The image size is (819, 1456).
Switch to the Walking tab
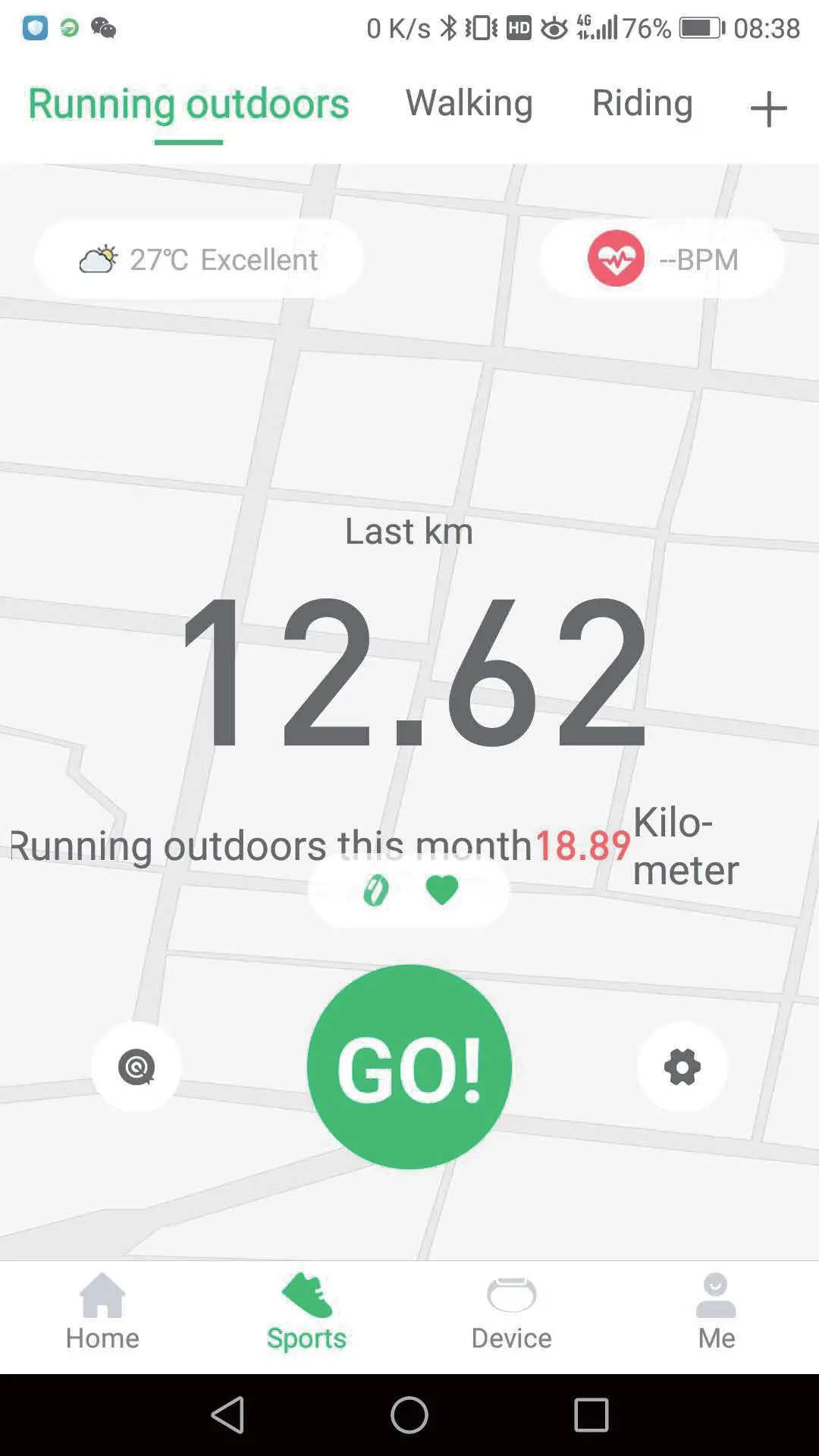[x=469, y=104]
